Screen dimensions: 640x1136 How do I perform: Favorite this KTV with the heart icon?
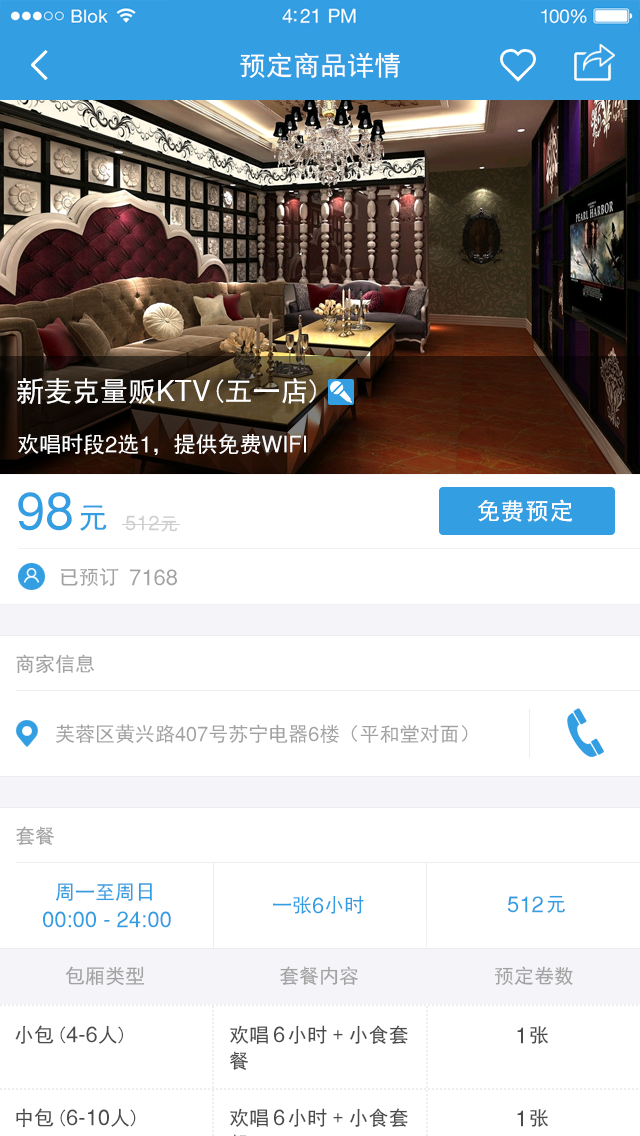518,66
